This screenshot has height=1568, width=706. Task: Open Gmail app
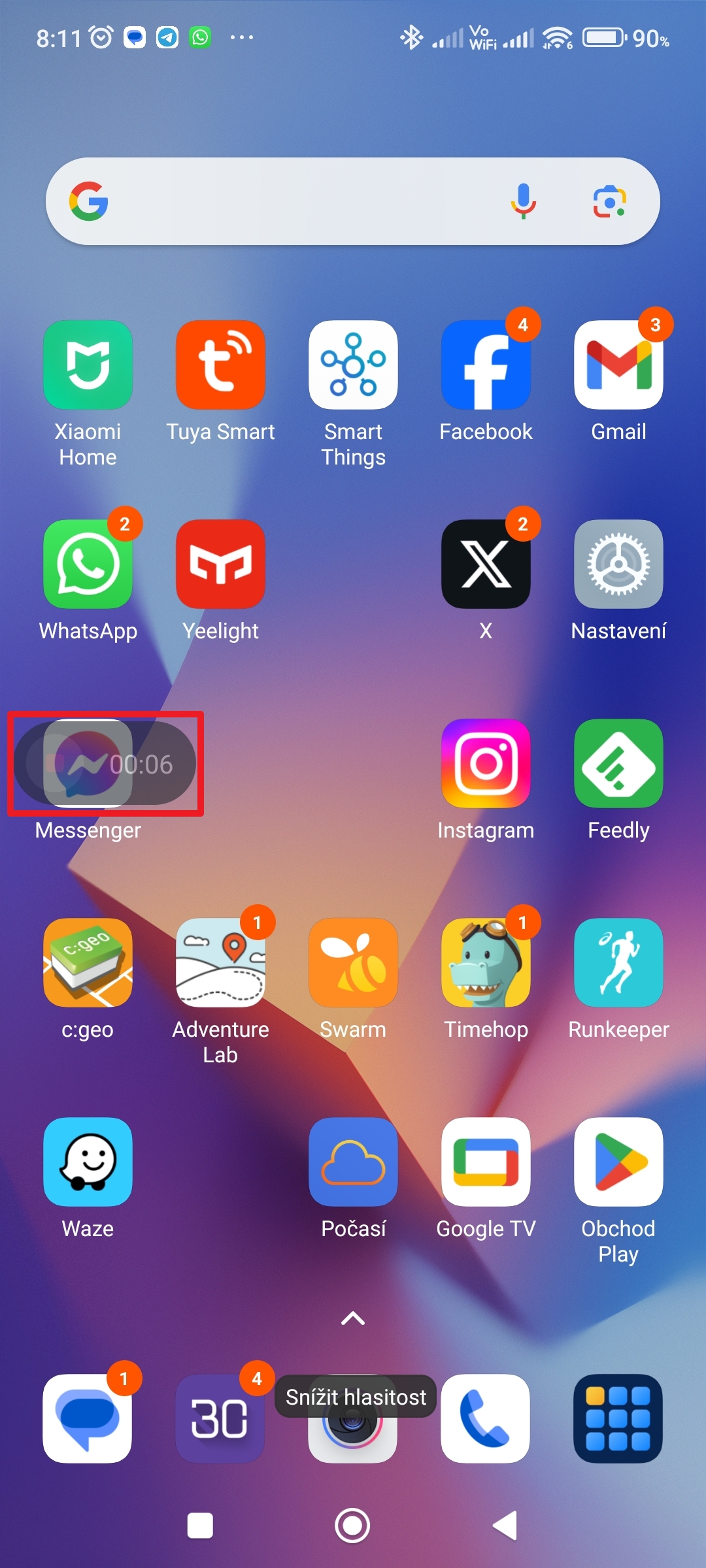click(x=618, y=365)
